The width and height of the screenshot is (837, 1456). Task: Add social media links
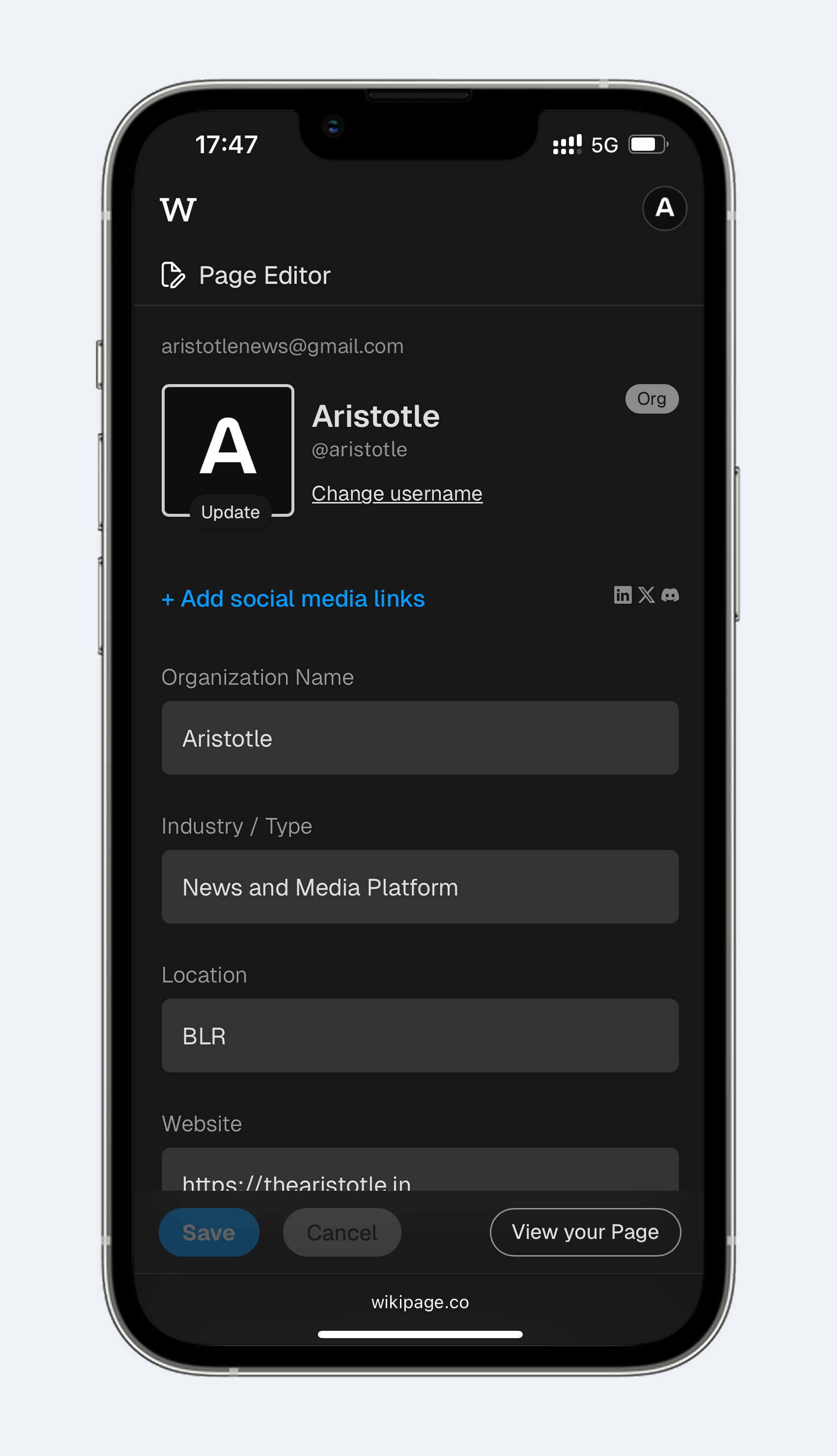(x=293, y=599)
